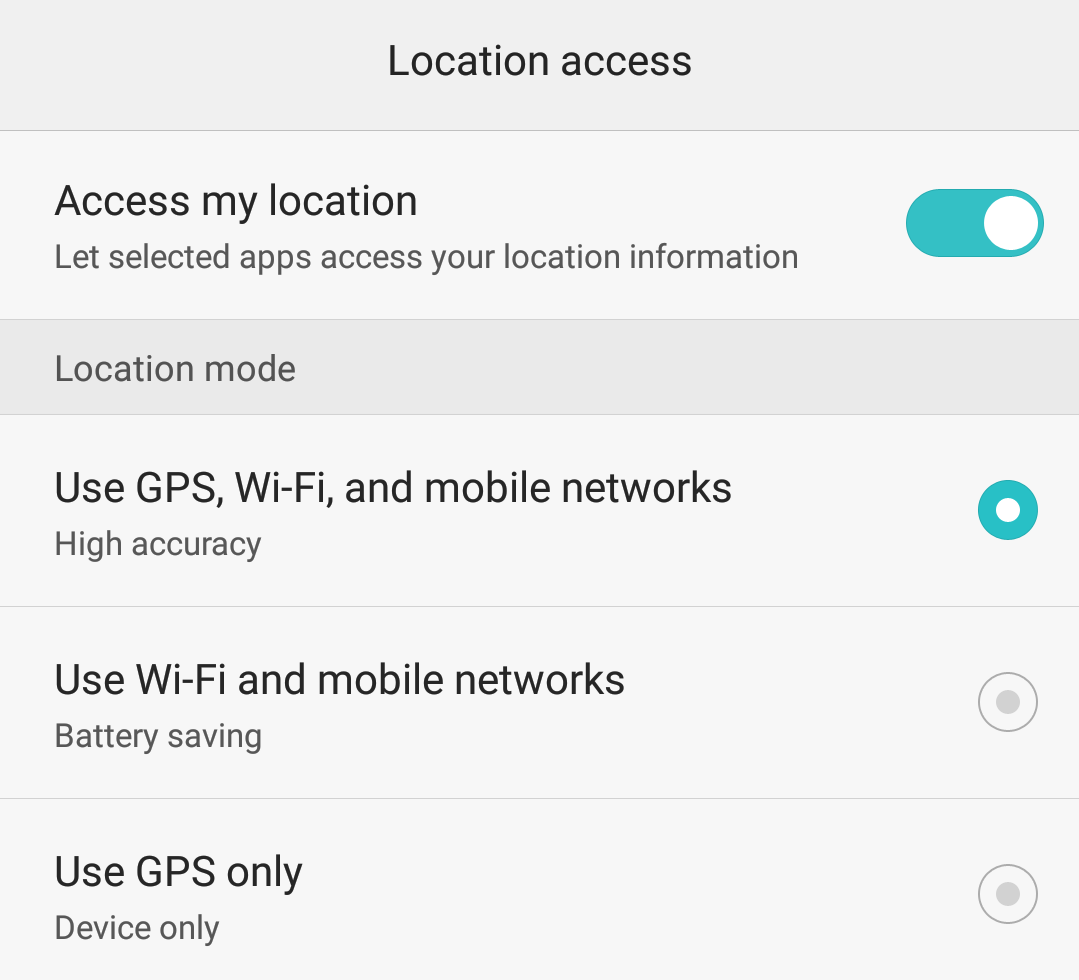Screen dimensions: 1079x980
Task: Select Use GPS, Wi-Fi, and mobile networks
Action: pos(1007,510)
